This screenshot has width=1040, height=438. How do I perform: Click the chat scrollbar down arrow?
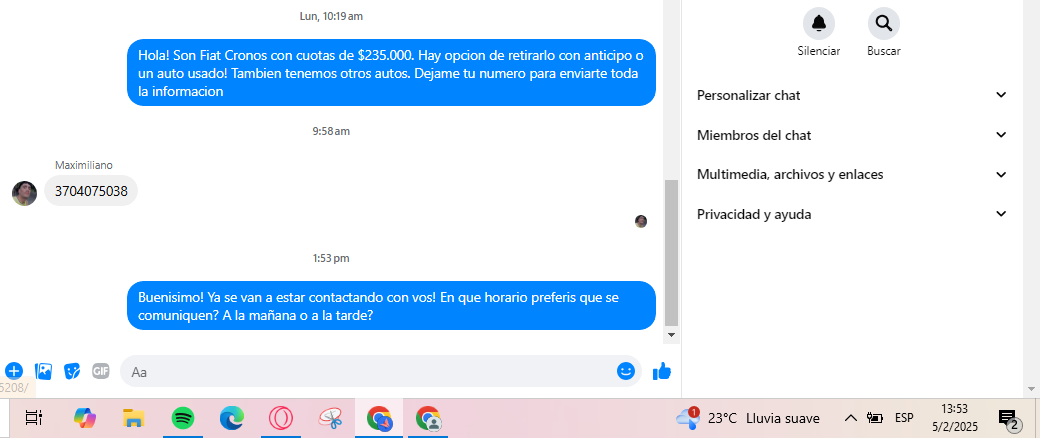672,335
